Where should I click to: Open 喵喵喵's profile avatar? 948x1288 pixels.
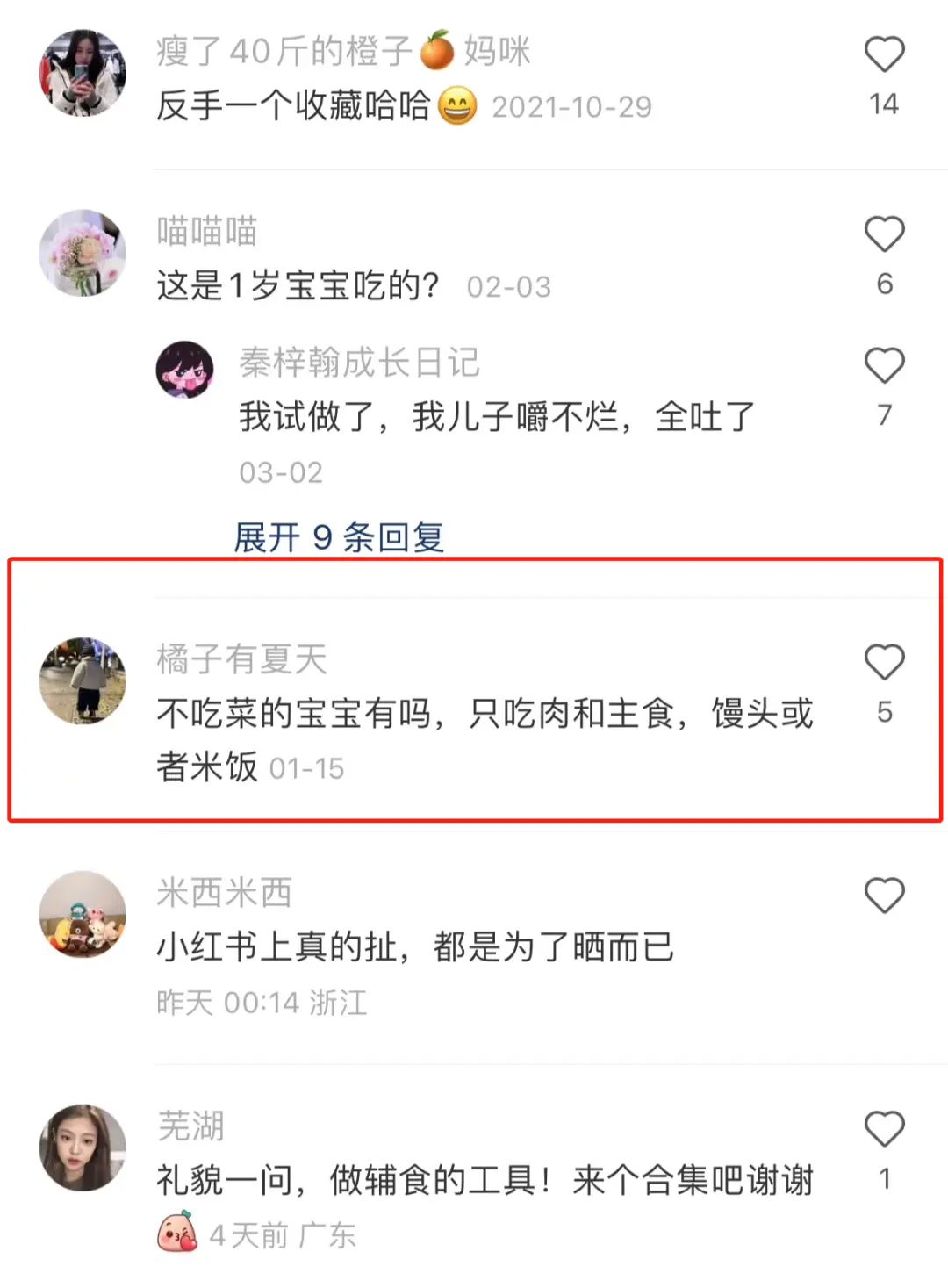click(x=83, y=253)
